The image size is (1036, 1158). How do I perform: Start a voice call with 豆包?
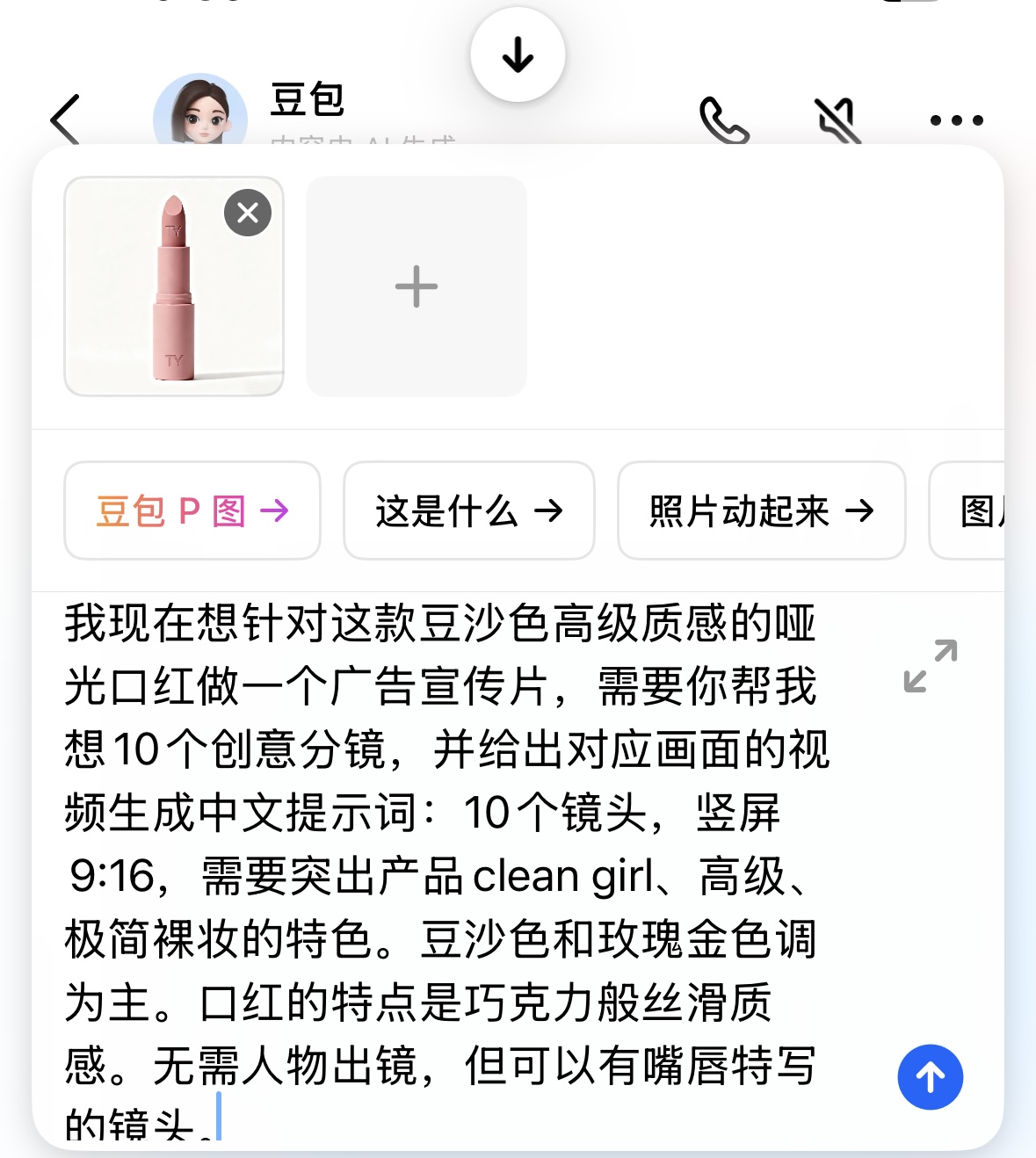pos(723,120)
